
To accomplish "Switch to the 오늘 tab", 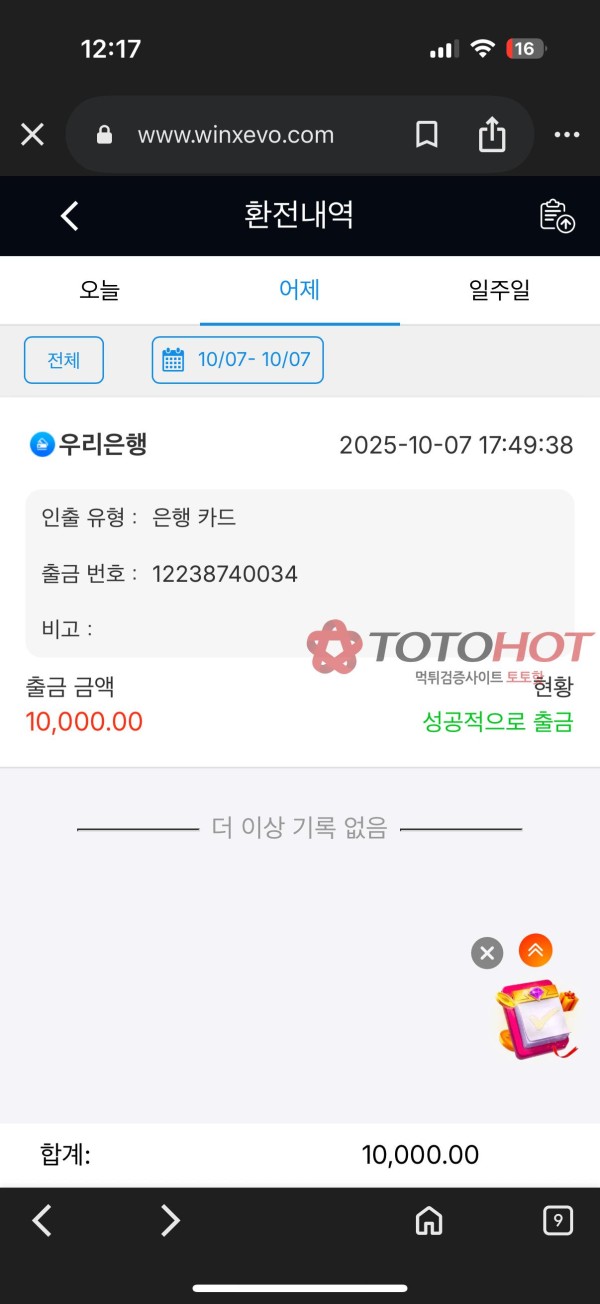I will coord(100,291).
